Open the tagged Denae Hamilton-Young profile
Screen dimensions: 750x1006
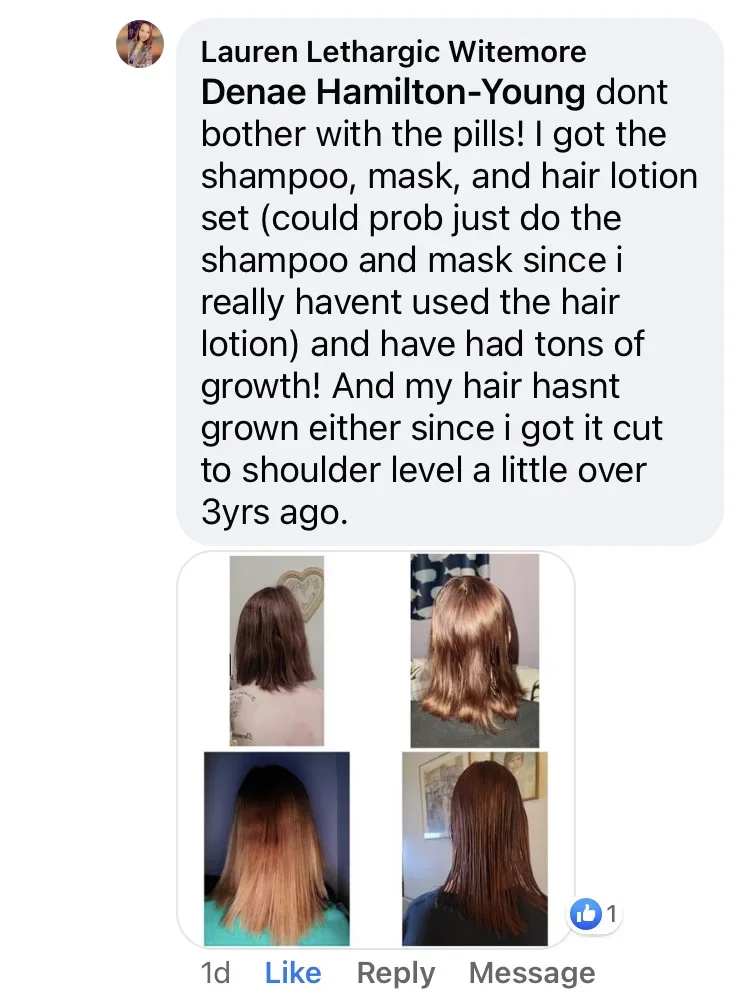pos(393,93)
